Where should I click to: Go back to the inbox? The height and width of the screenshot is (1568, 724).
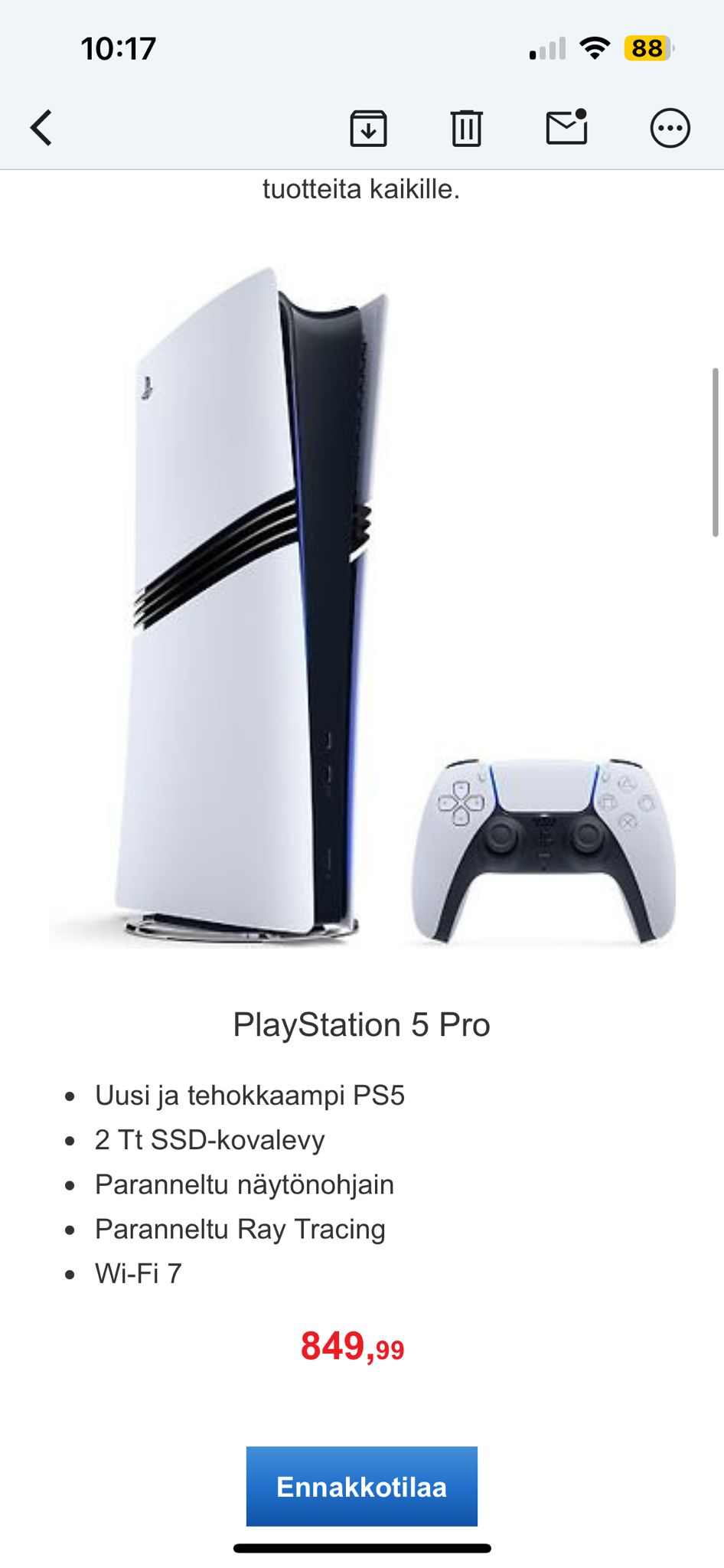click(x=41, y=128)
